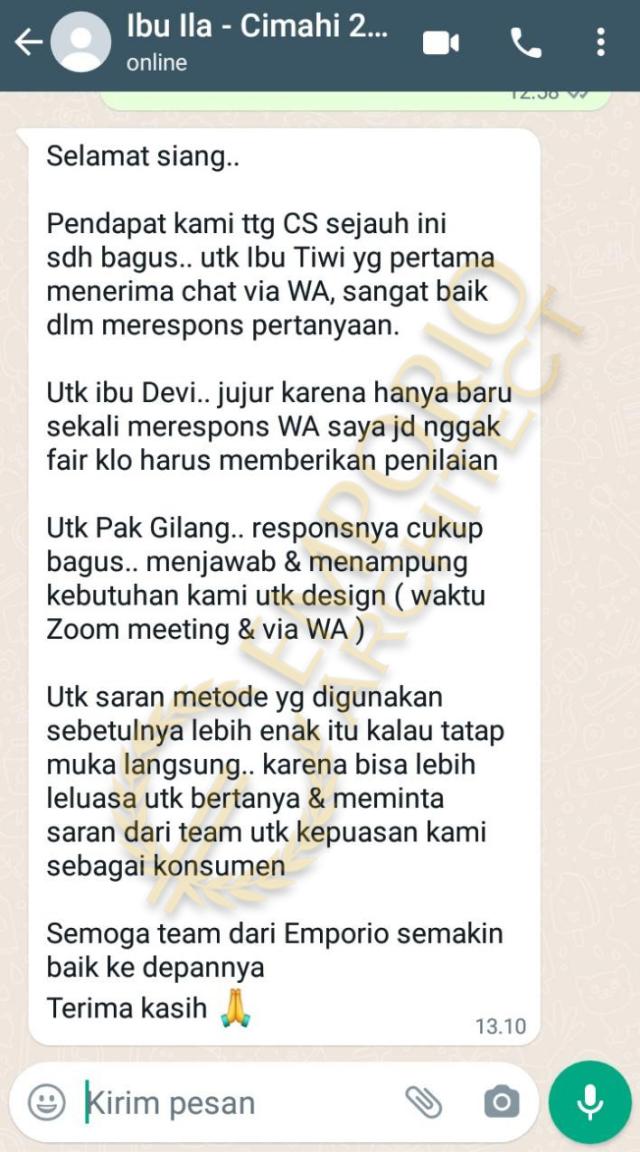Image resolution: width=640 pixels, height=1152 pixels.
Task: Open the emoji picker
Action: [46, 1103]
